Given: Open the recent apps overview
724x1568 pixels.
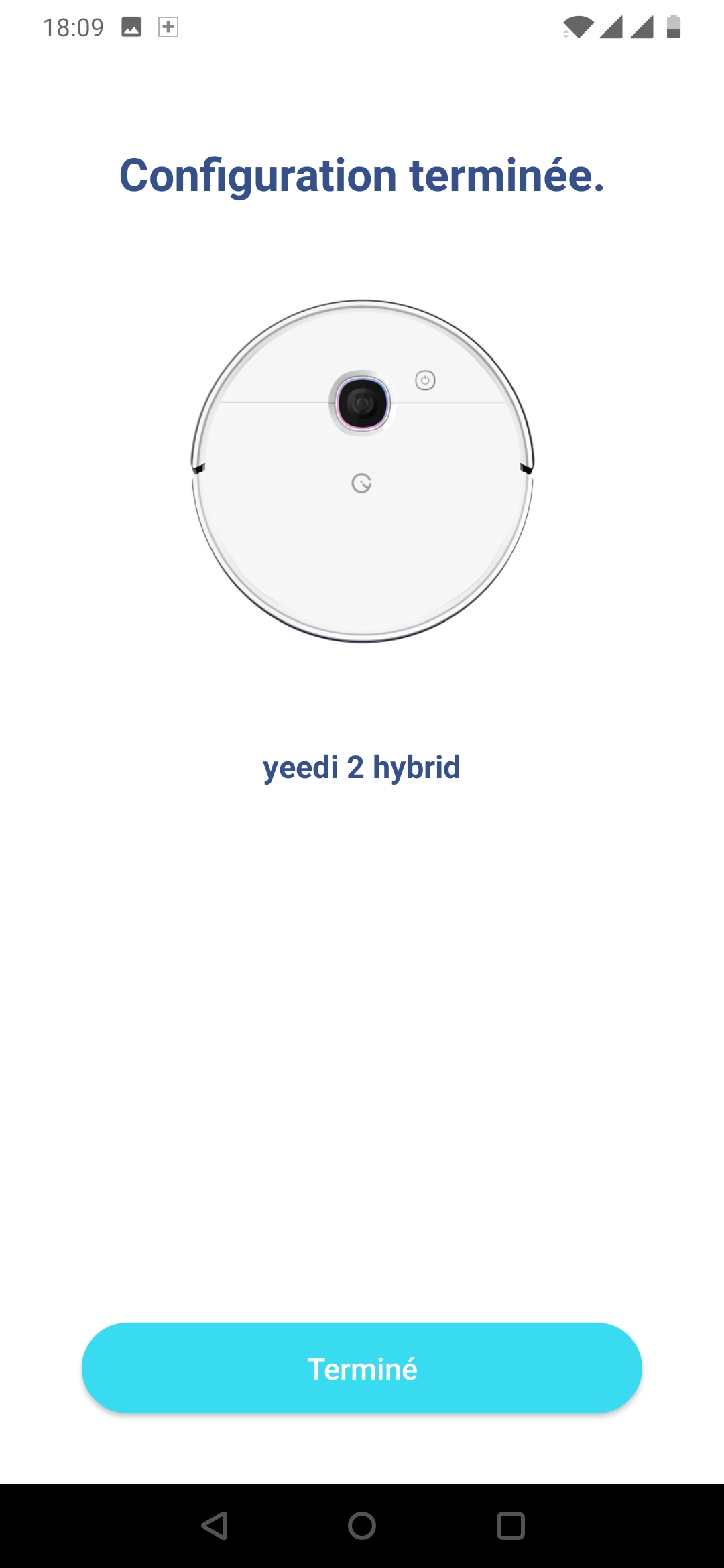Looking at the screenshot, I should tap(510, 1526).
